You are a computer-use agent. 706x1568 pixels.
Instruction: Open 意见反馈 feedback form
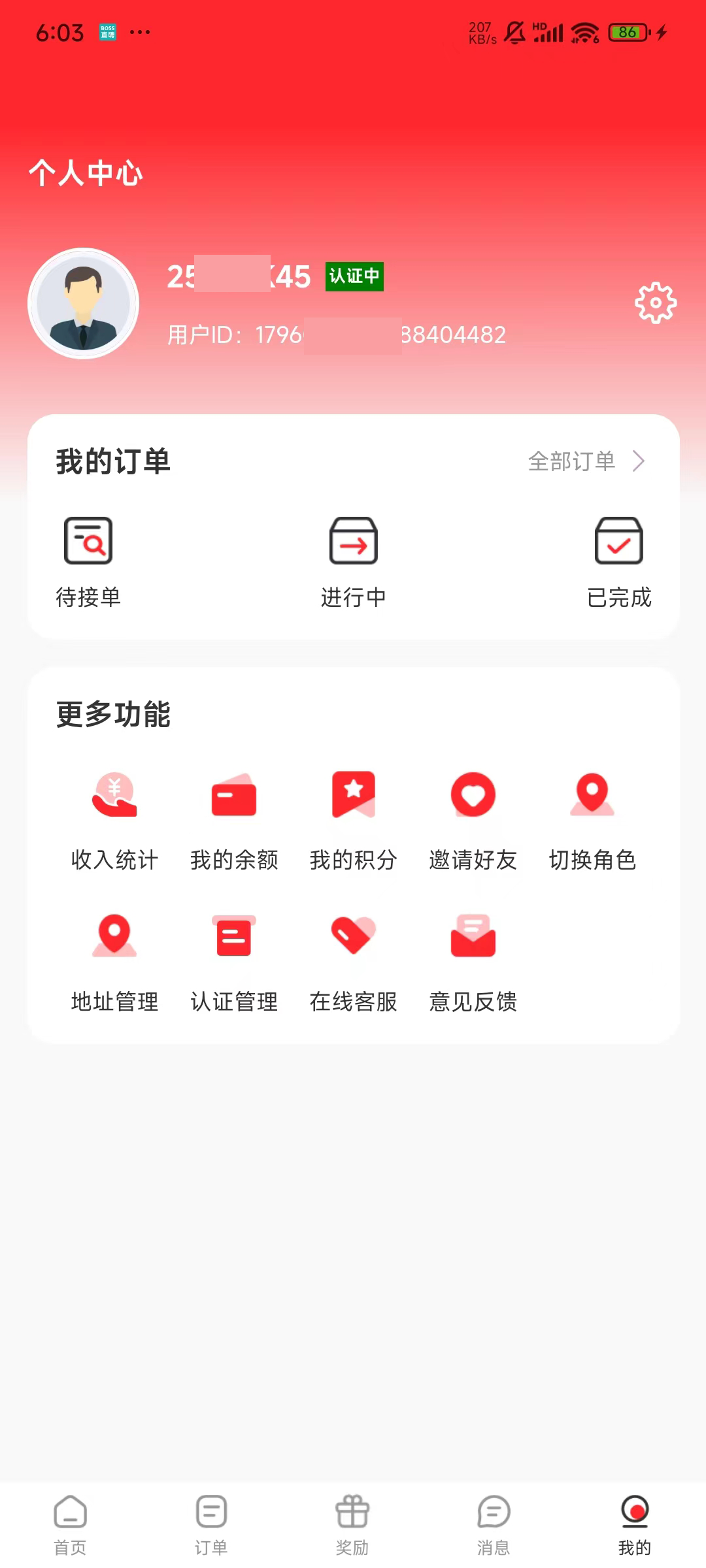click(x=473, y=962)
